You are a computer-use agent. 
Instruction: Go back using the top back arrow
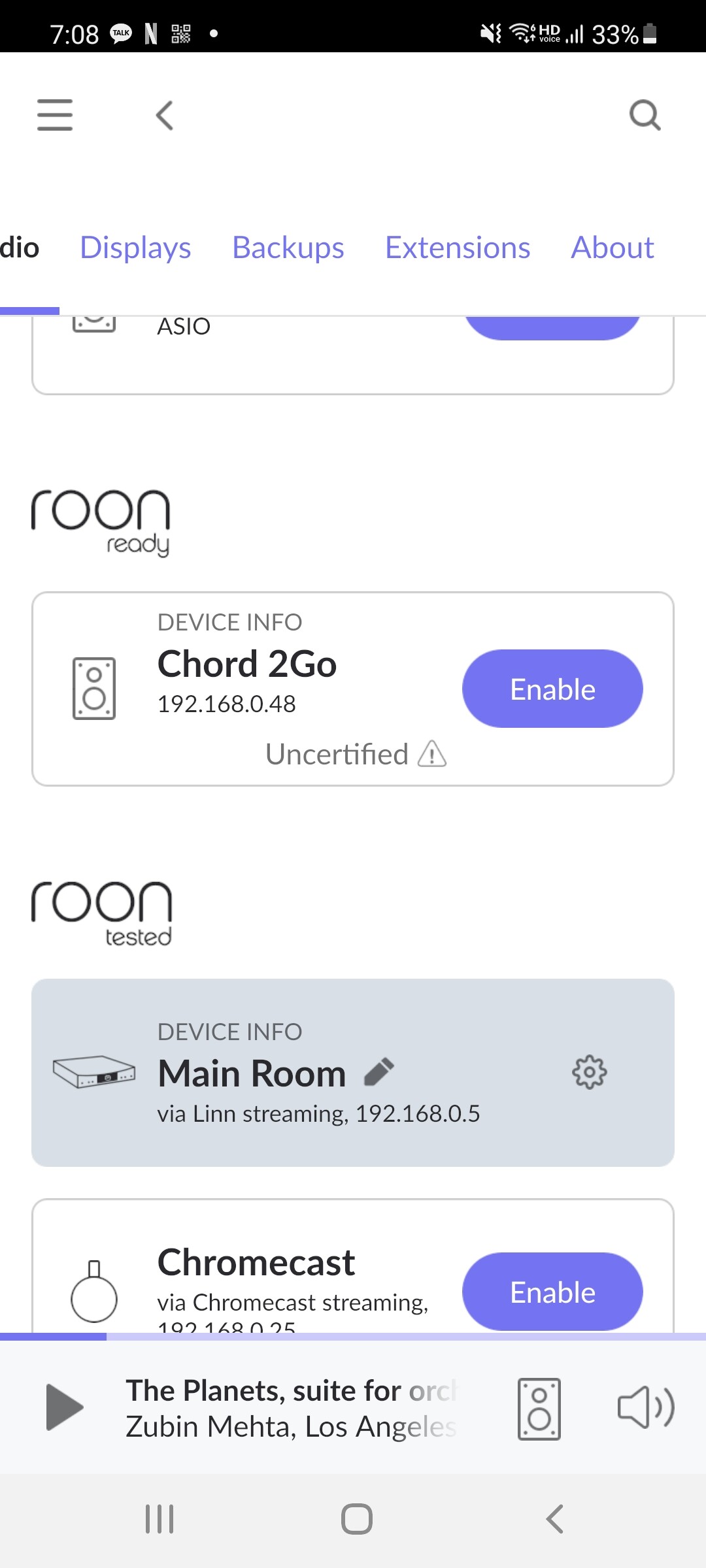165,115
